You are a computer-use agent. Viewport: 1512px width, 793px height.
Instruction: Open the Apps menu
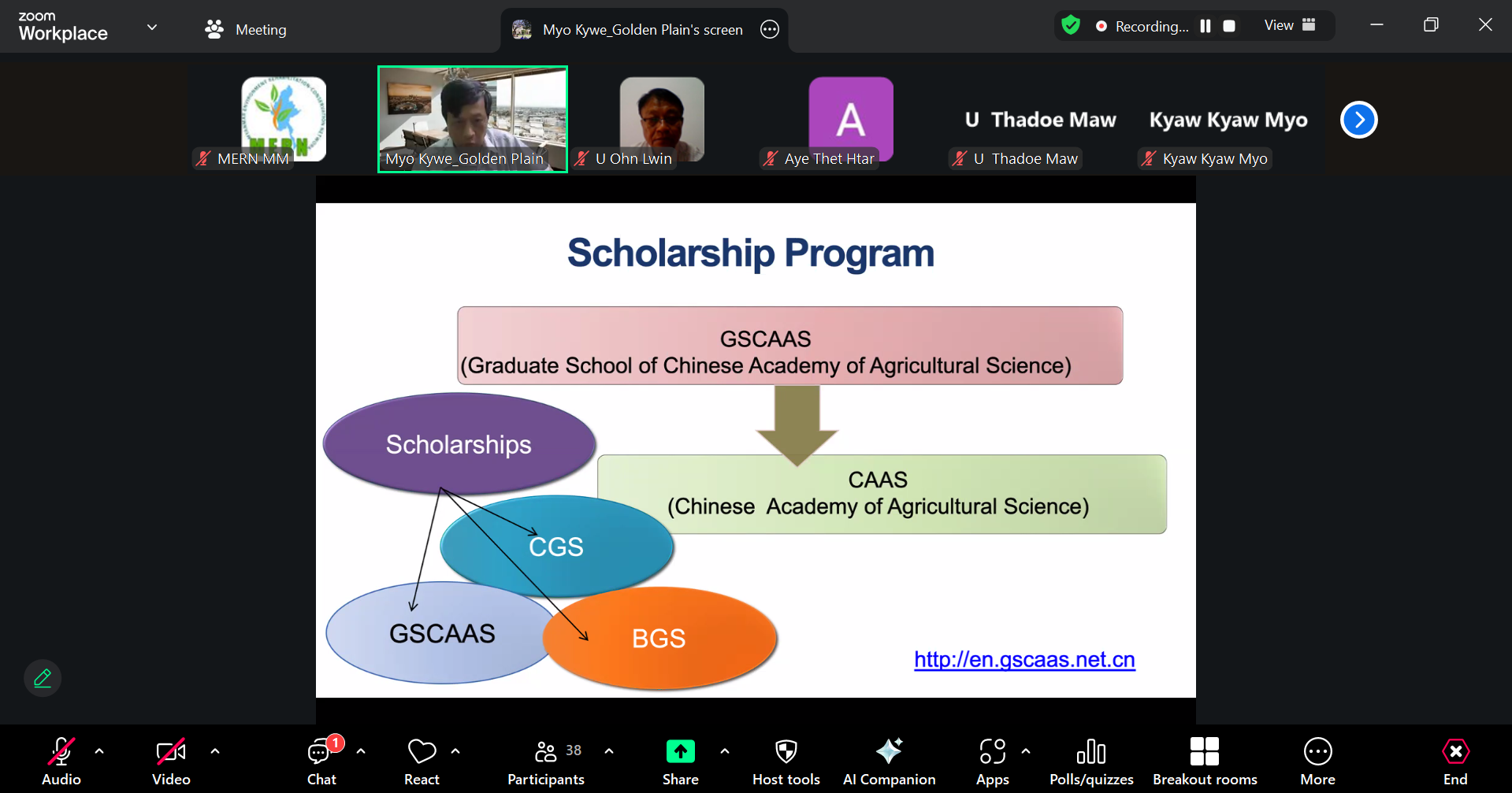992,761
